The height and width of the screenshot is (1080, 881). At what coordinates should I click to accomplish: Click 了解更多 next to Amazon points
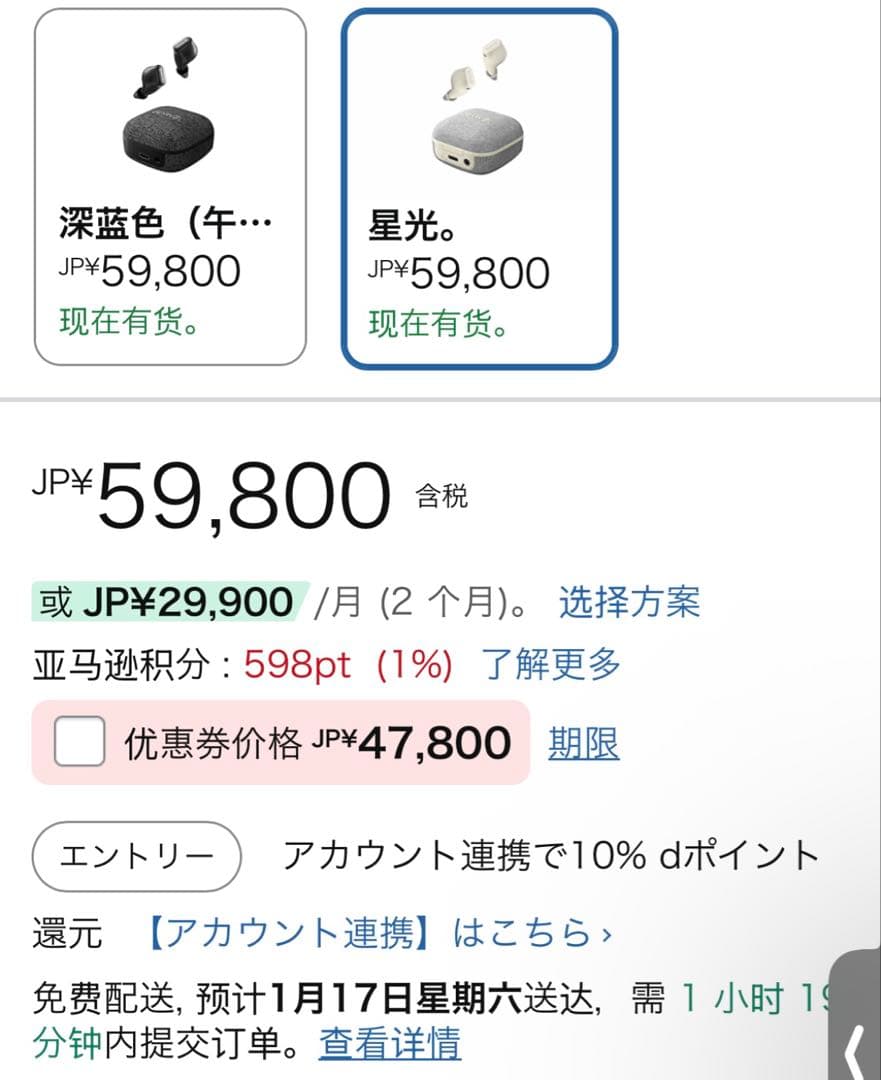coord(553,663)
